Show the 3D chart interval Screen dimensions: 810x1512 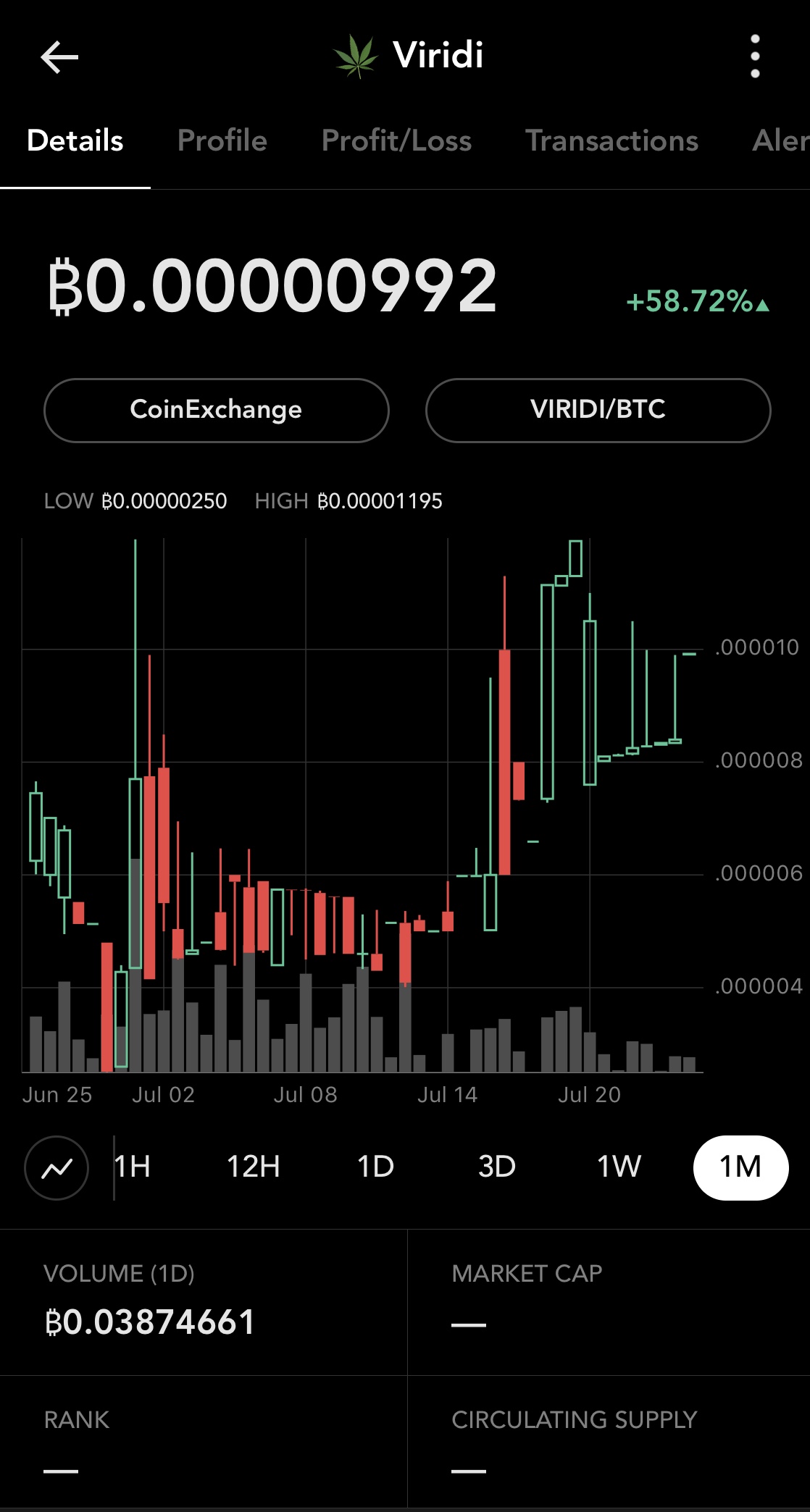[497, 1167]
